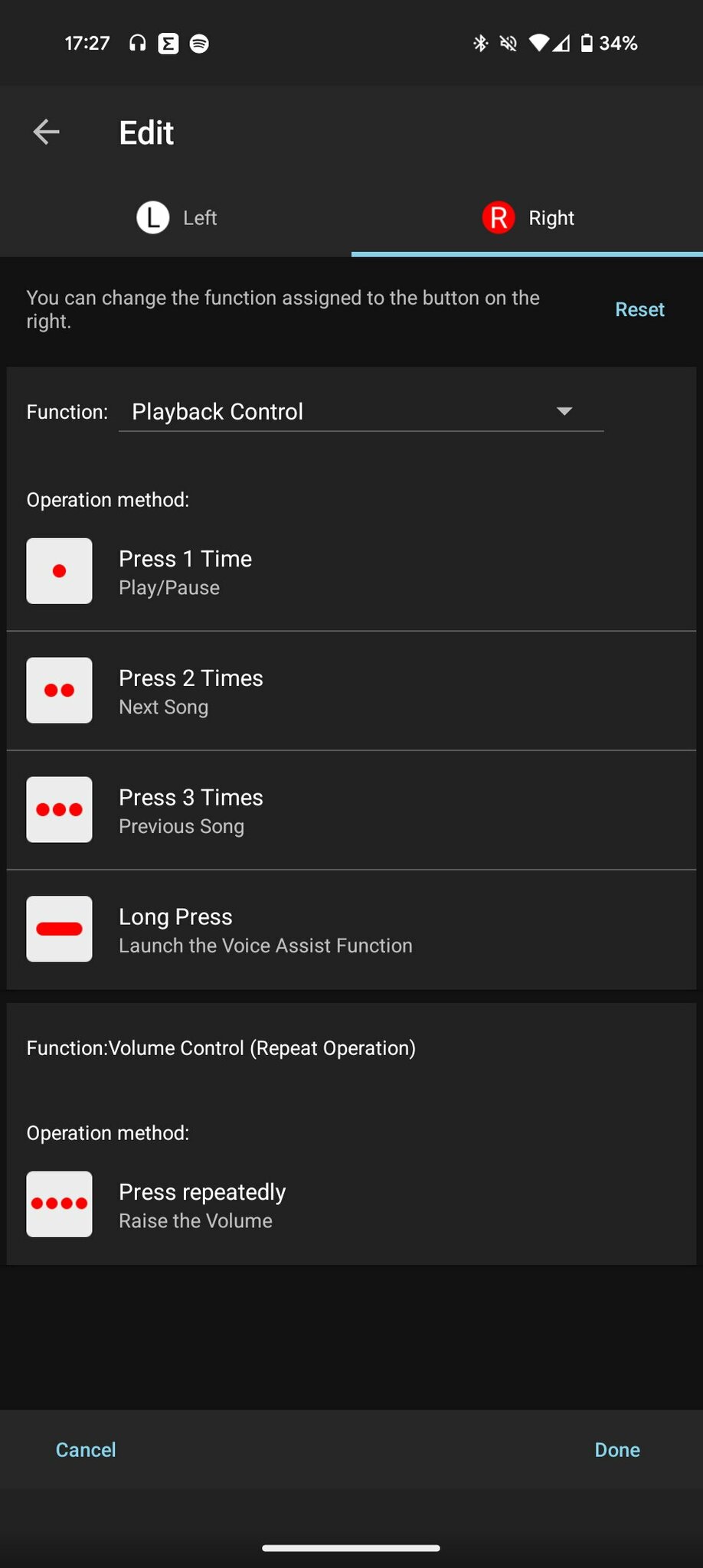The width and height of the screenshot is (703, 1568).
Task: Confirm changes with Done
Action: pyautogui.click(x=617, y=1450)
